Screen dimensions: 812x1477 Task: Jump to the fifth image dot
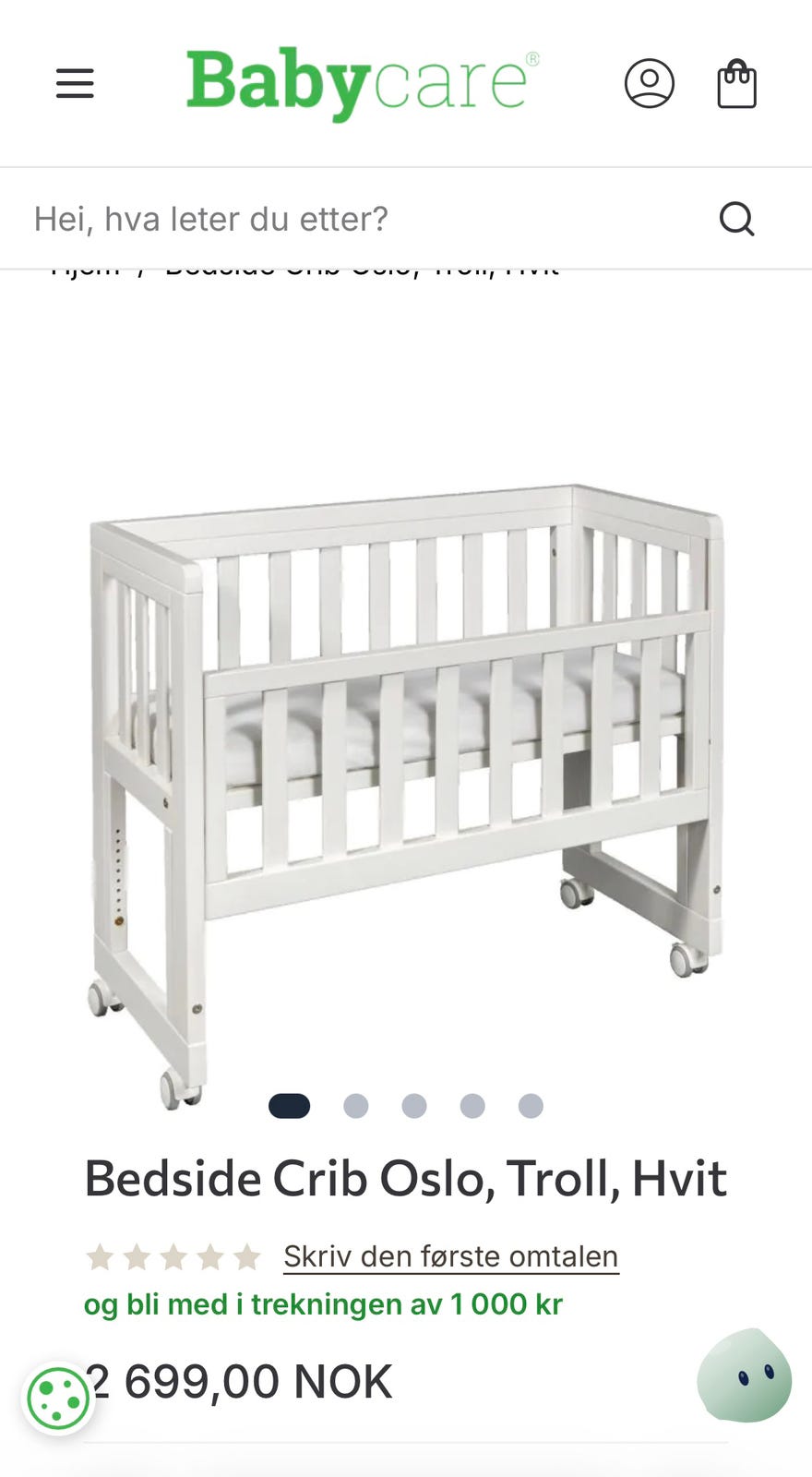click(x=531, y=1106)
